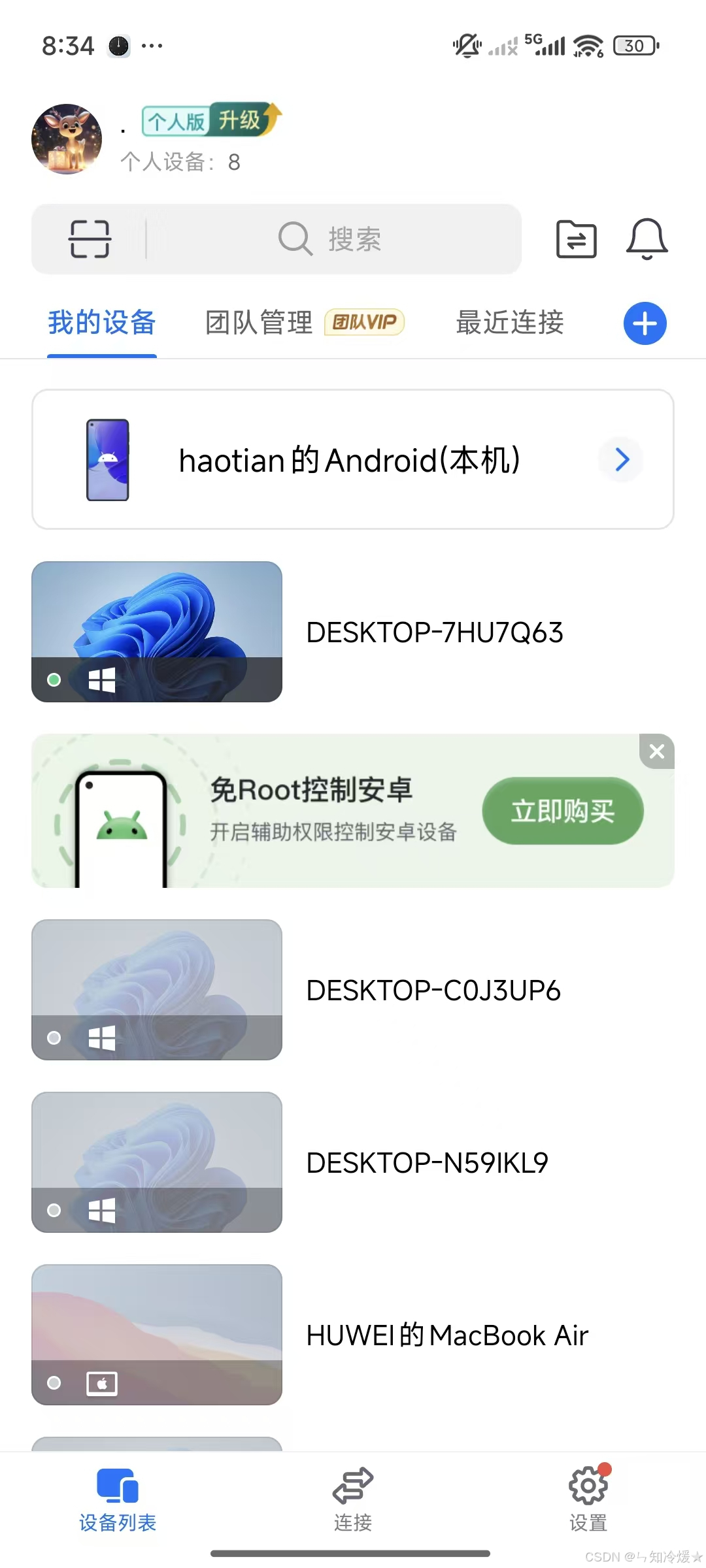The height and width of the screenshot is (1568, 706).
Task: Dismiss the 免Root控制安卓 banner
Action: pos(657,751)
